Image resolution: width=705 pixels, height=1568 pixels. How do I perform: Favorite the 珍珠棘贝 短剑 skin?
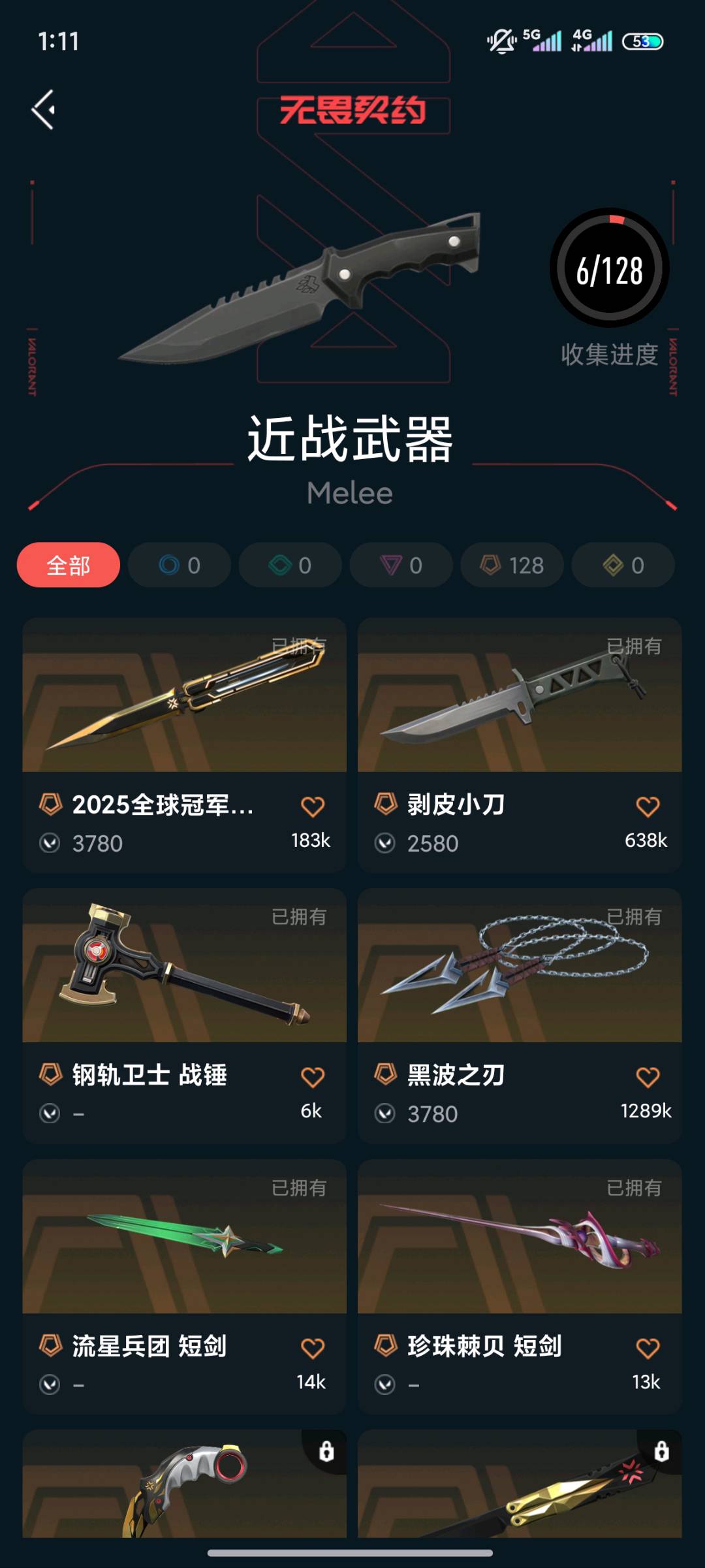click(x=648, y=1348)
